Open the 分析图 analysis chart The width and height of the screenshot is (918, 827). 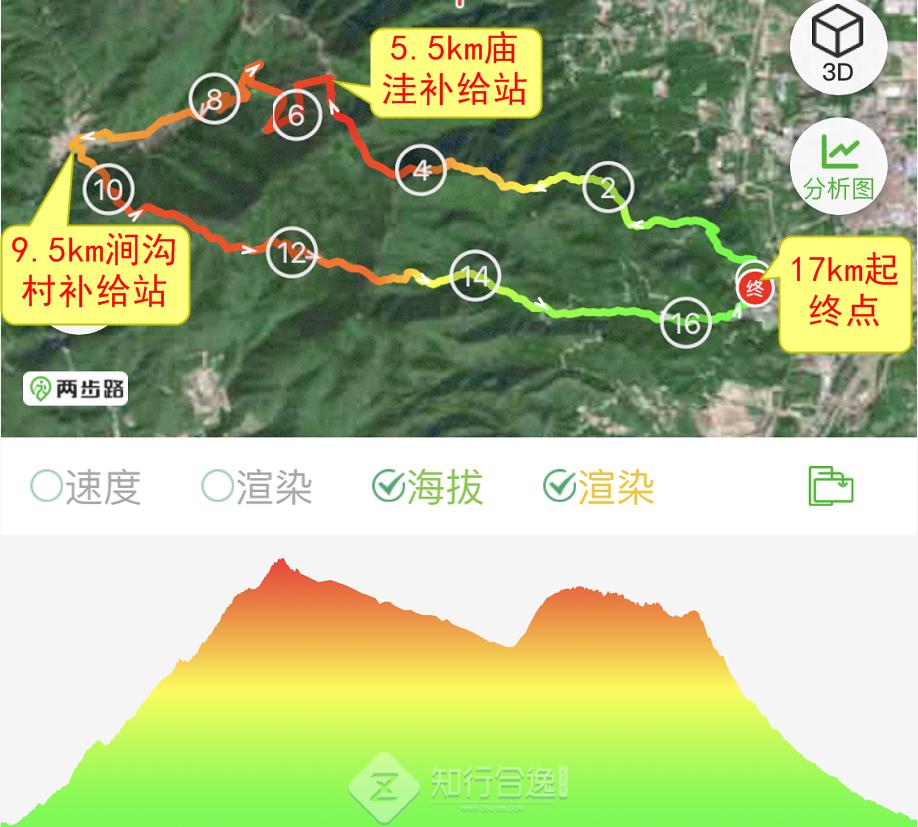[838, 166]
